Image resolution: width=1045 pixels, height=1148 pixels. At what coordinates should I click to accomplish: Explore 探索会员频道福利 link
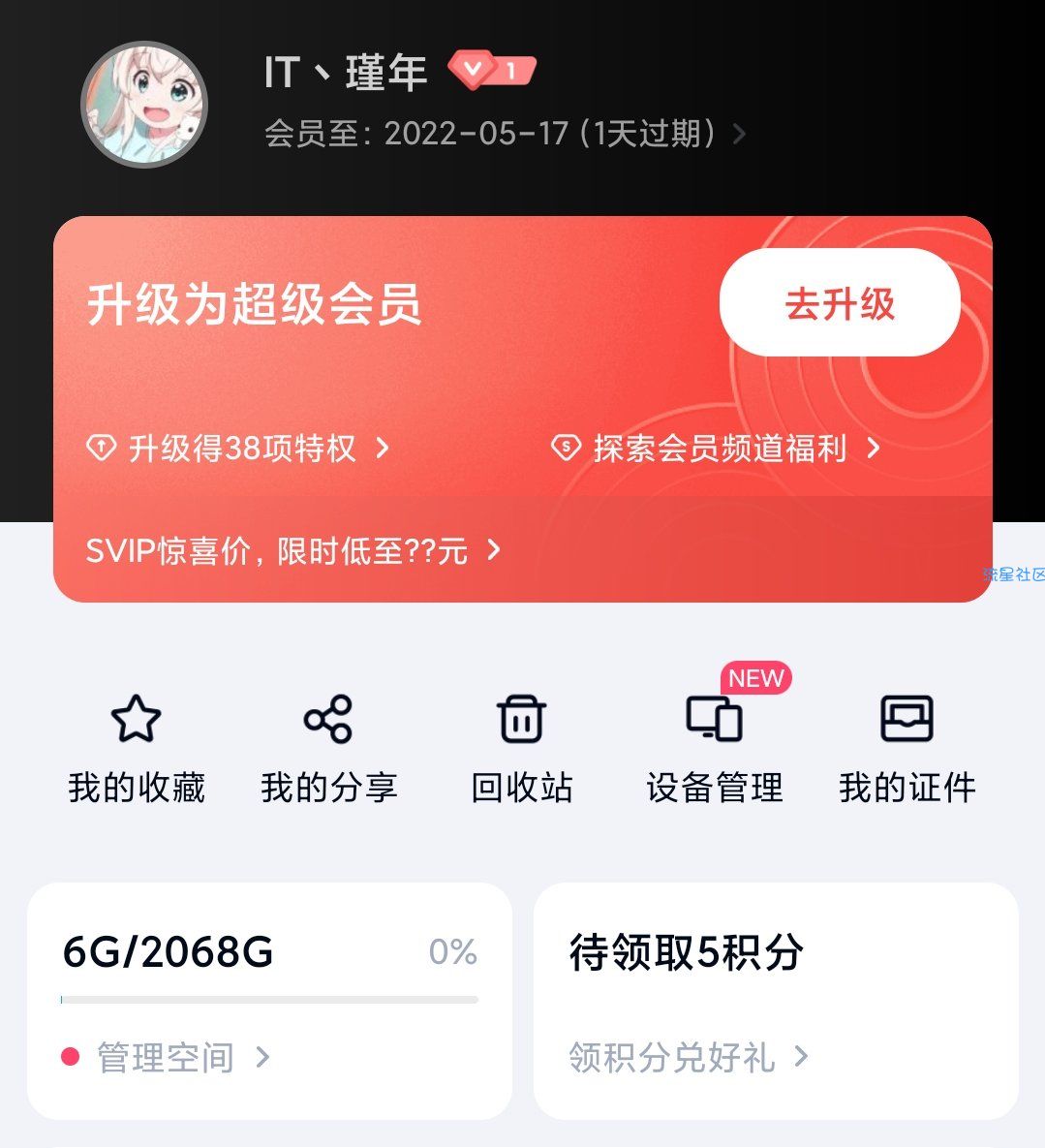(717, 449)
